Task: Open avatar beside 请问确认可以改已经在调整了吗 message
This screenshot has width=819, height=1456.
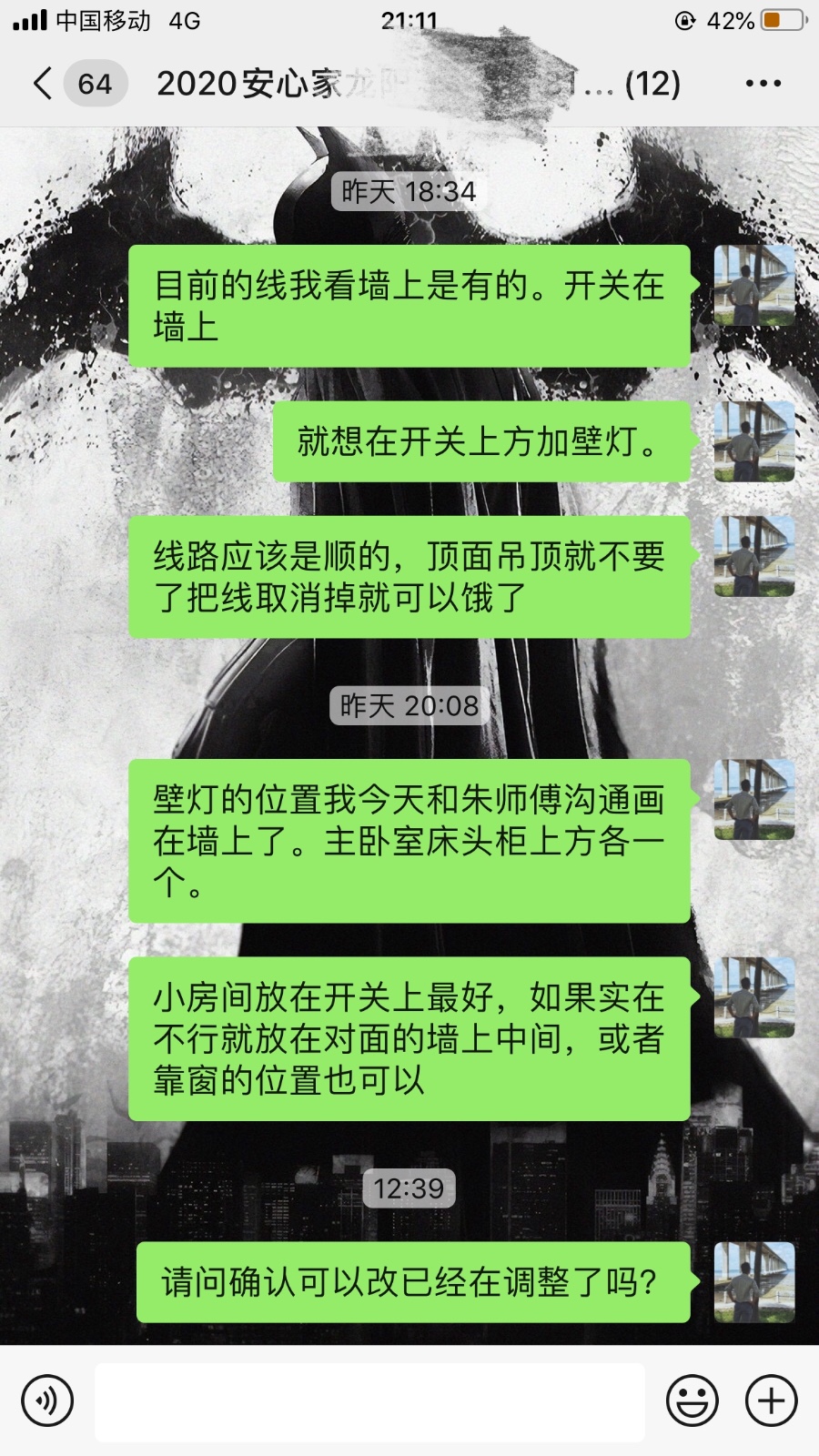Action: pos(754,1281)
